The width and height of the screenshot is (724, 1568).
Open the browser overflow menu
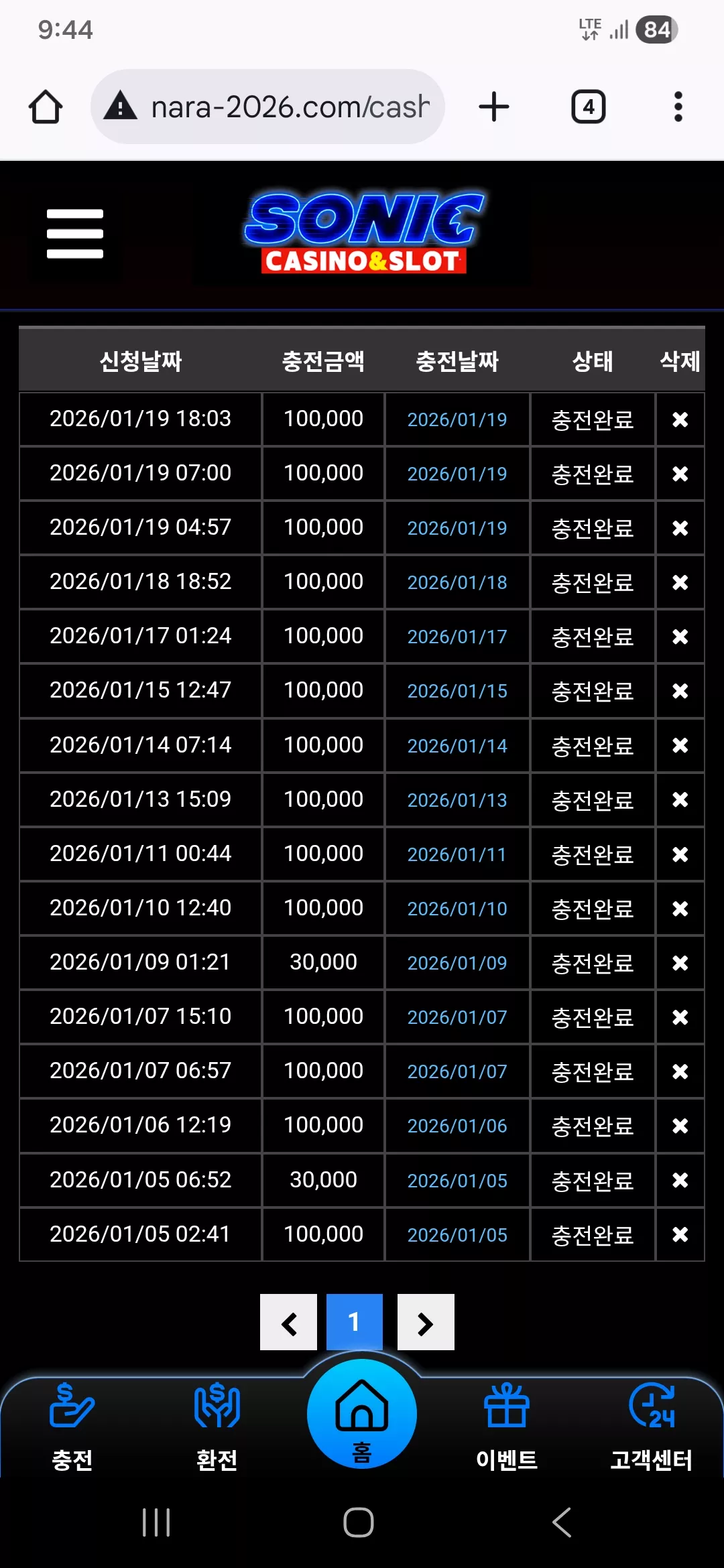tap(678, 107)
